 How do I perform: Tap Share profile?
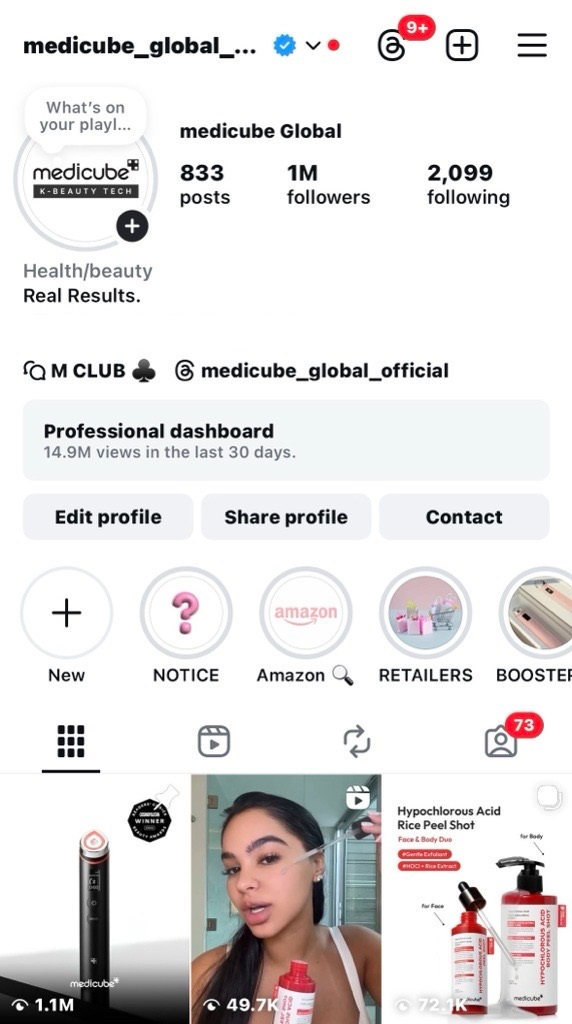click(286, 517)
